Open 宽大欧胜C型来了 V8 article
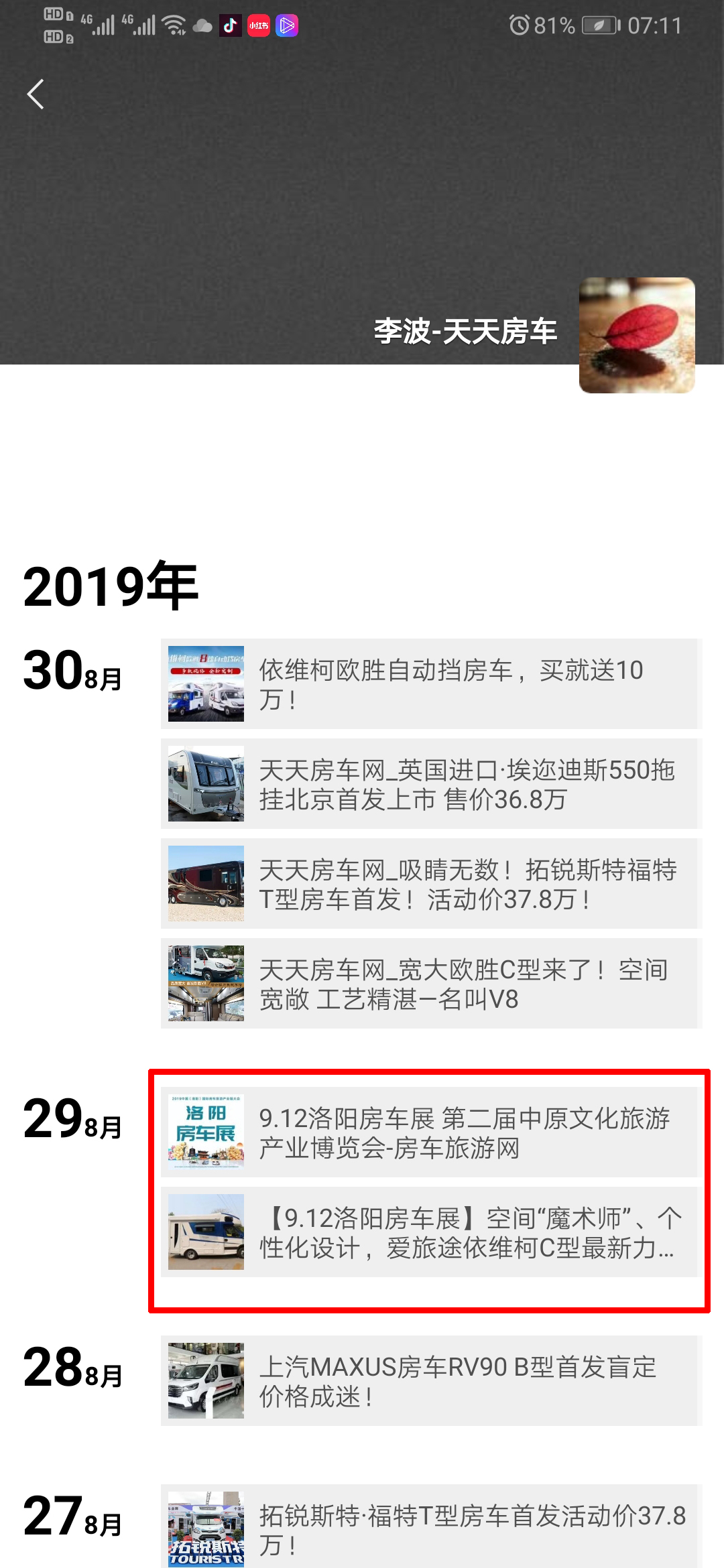The height and width of the screenshot is (1568, 724). [x=430, y=984]
